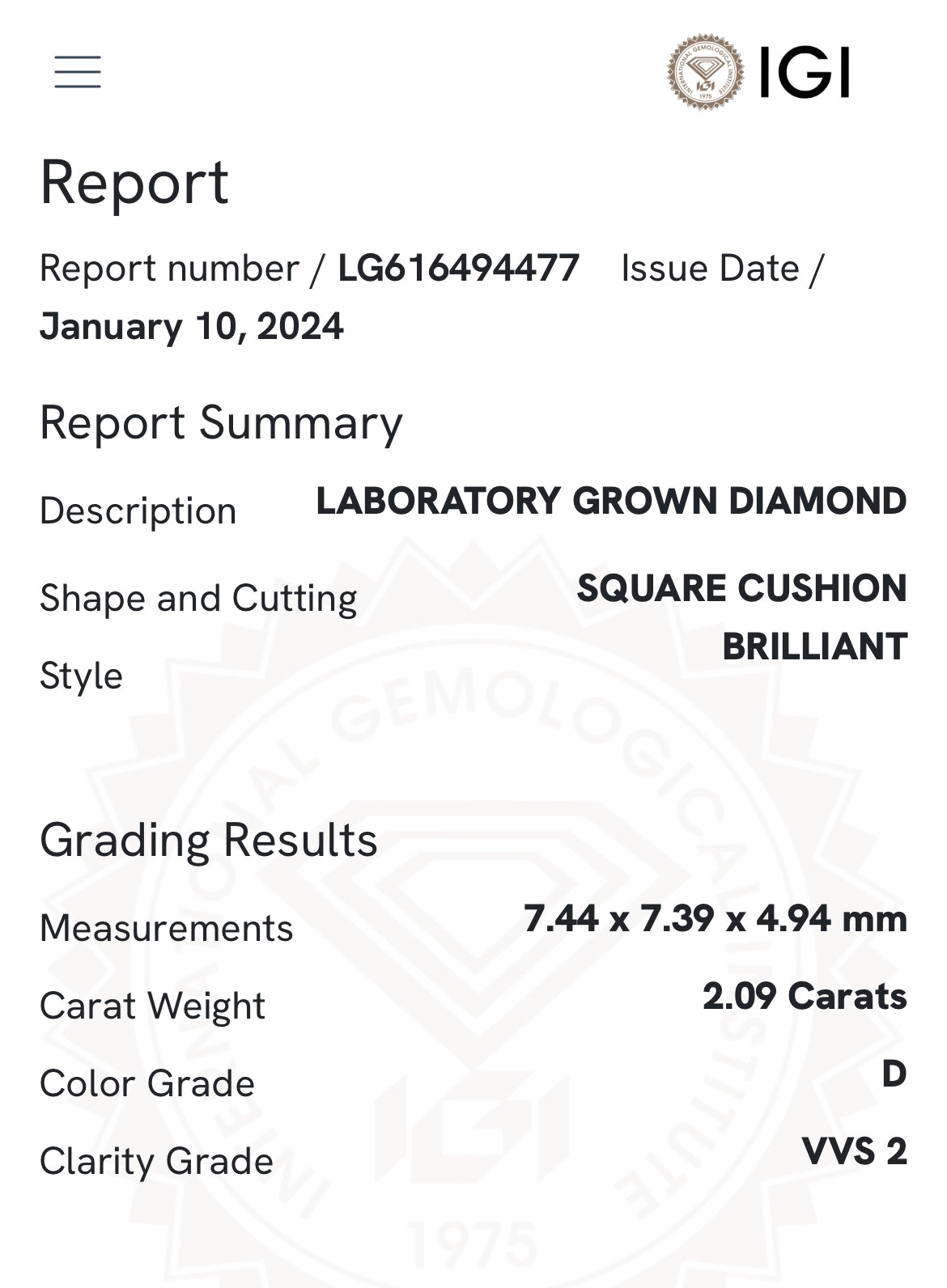Open the hamburger navigation menu
This screenshot has height=1288, width=947.
point(78,72)
